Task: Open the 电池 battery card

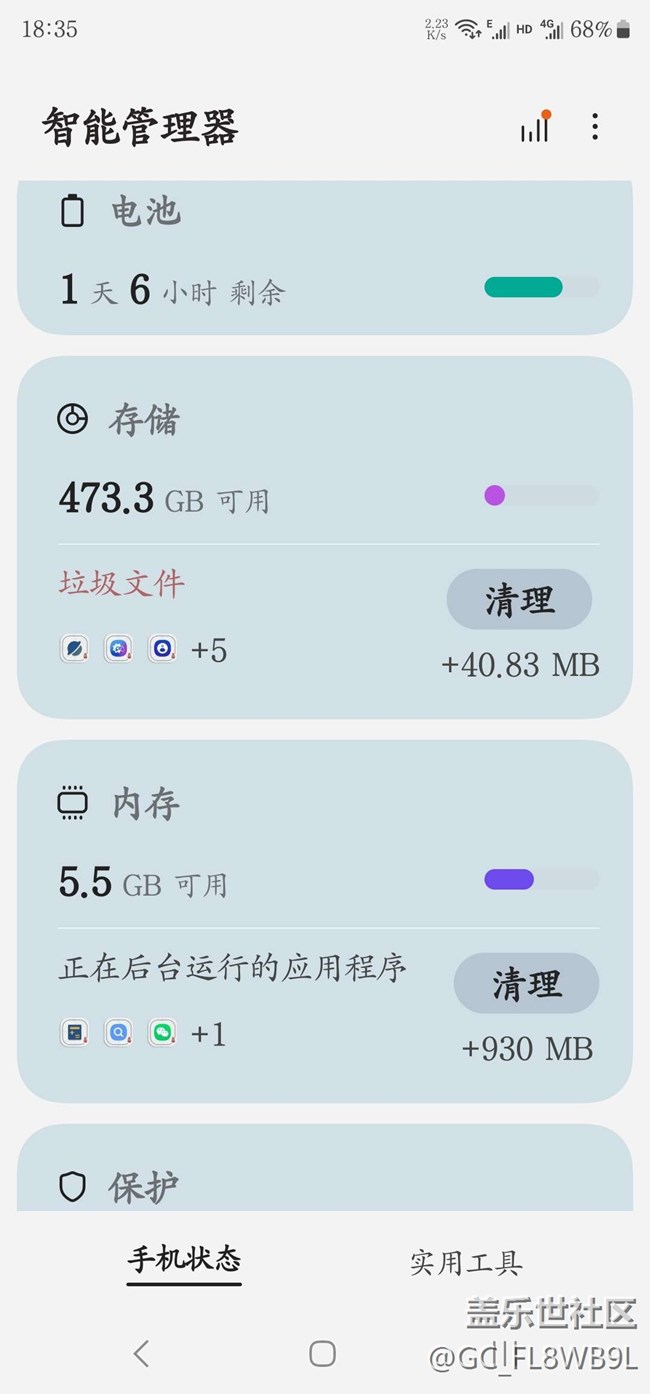Action: point(324,256)
